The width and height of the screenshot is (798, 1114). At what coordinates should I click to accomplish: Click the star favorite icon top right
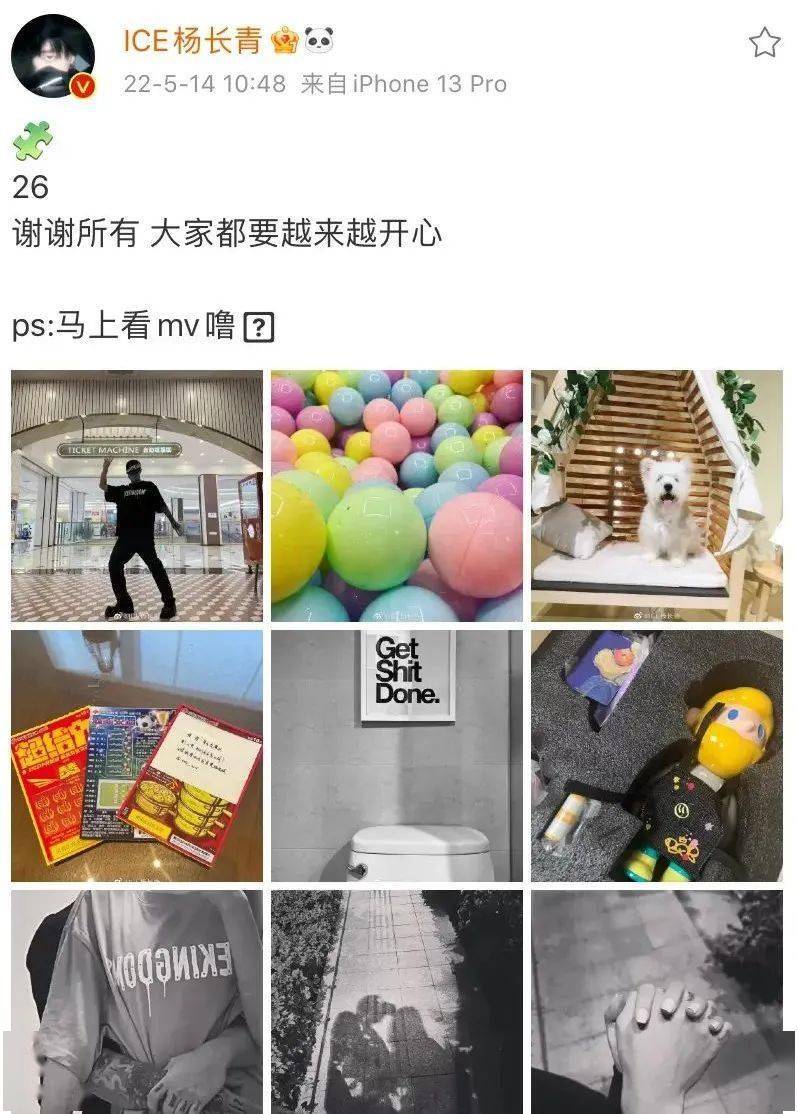766,41
